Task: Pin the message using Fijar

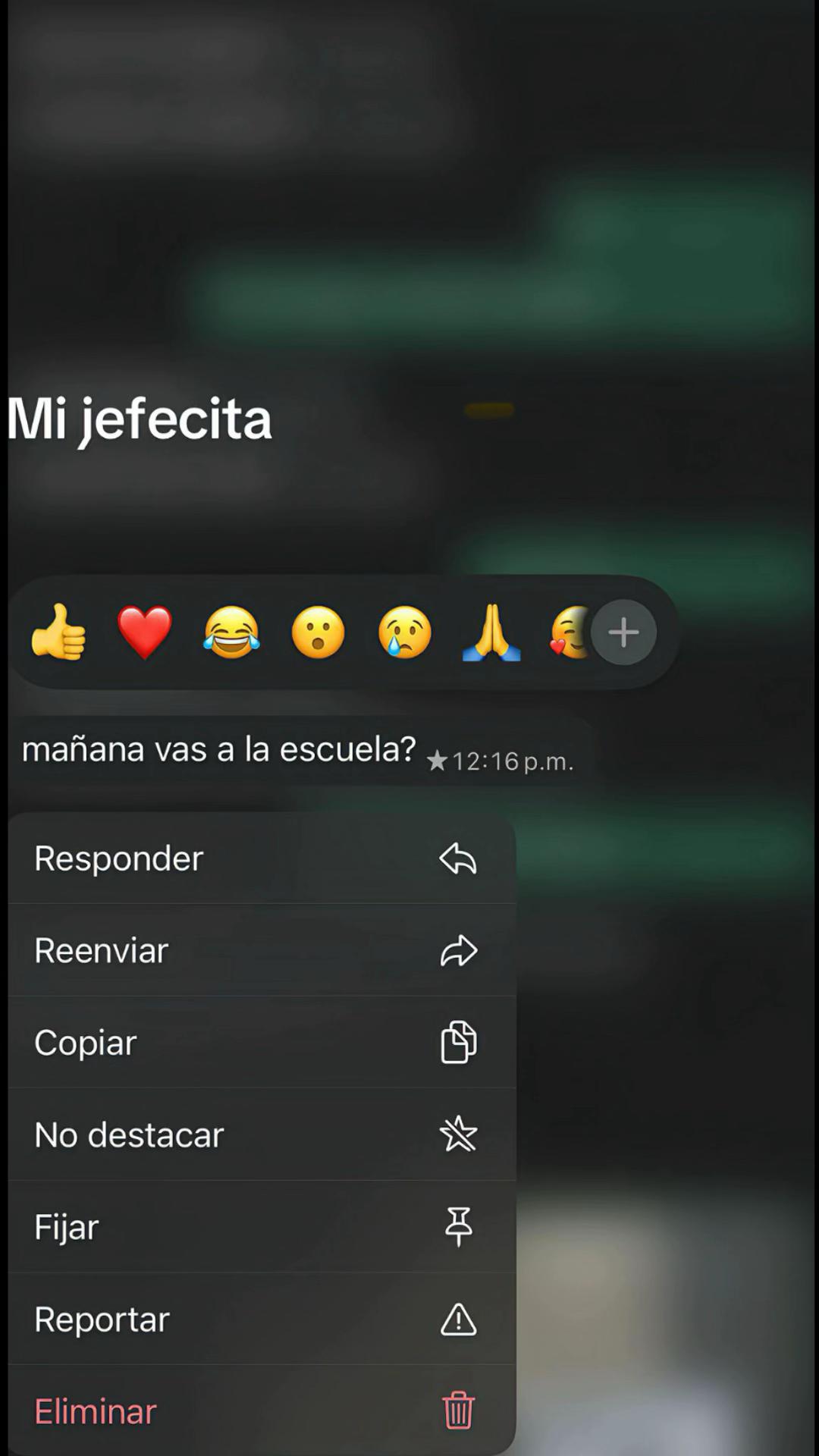Action: pyautogui.click(x=262, y=1227)
